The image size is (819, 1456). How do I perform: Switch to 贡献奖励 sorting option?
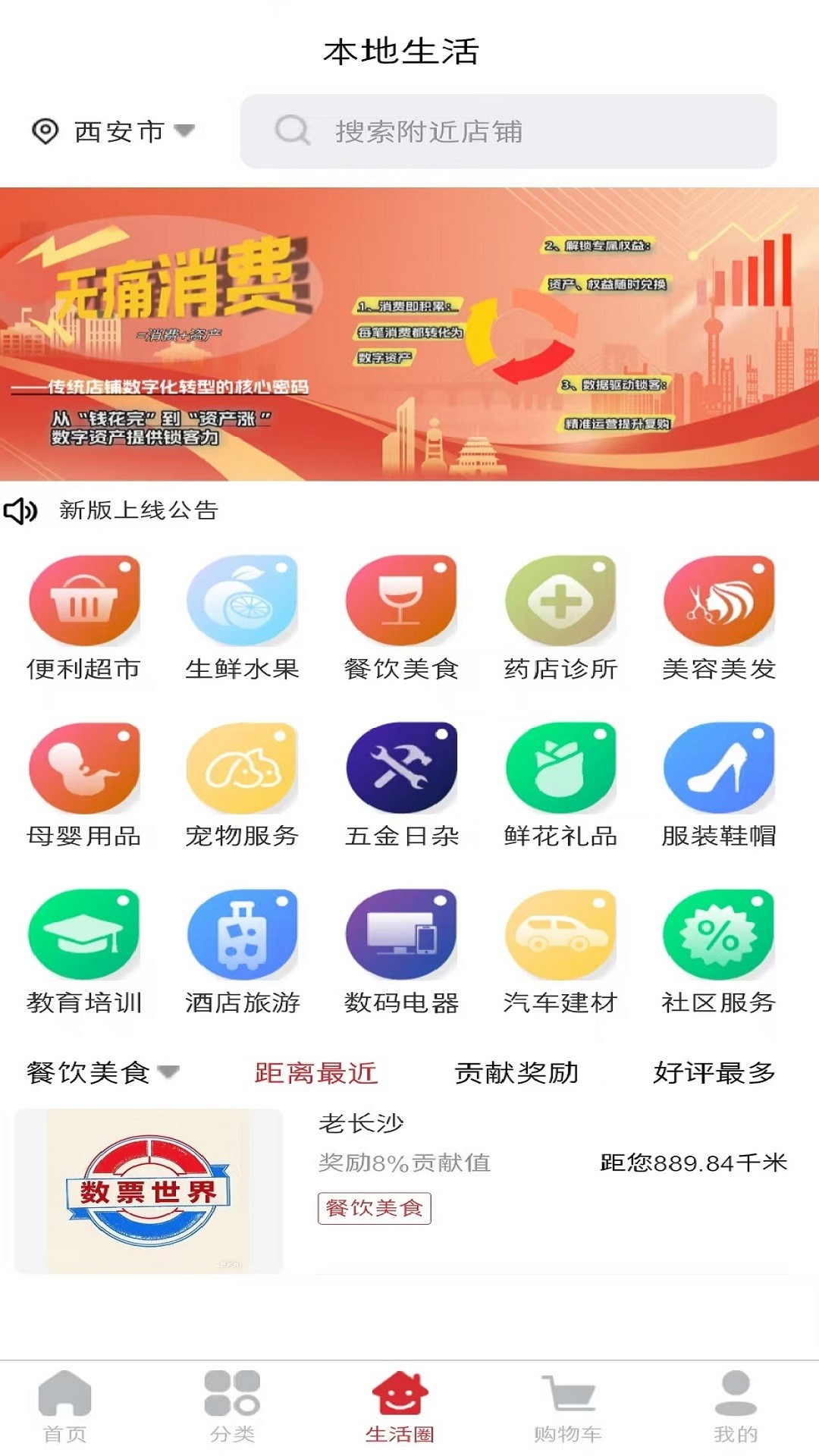[516, 1074]
